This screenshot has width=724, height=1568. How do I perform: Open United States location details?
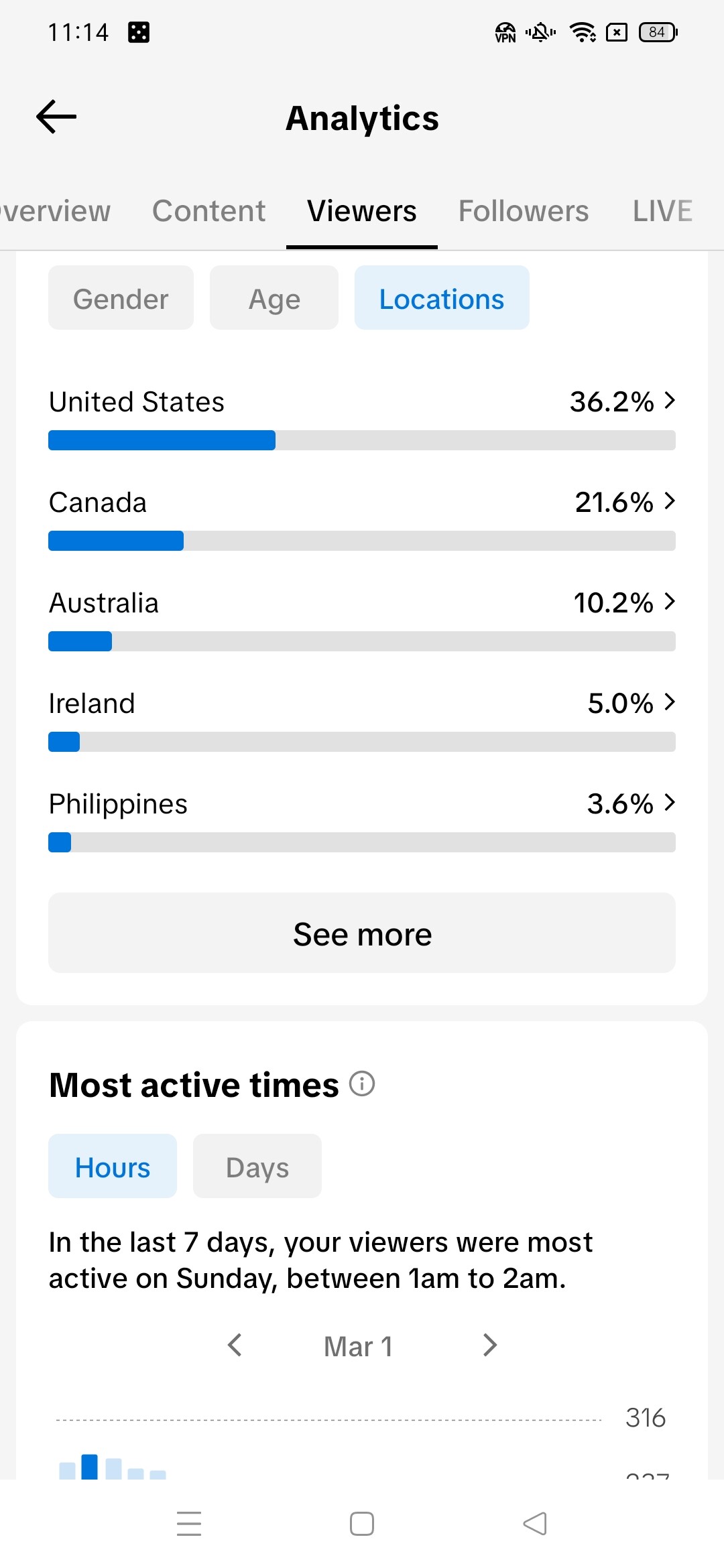pyautogui.click(x=362, y=402)
